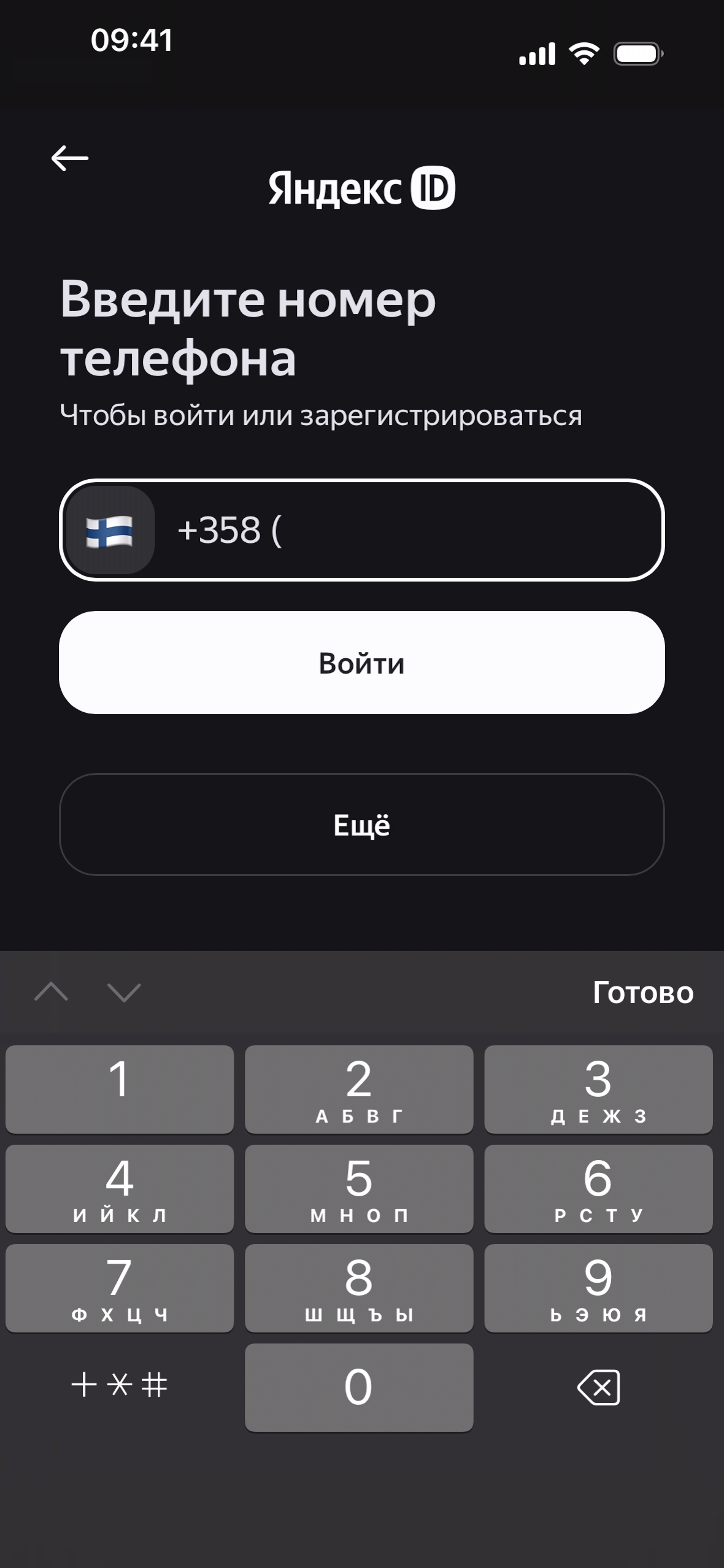Type digit 1 on the keypad
724x1568 pixels.
coord(120,1090)
